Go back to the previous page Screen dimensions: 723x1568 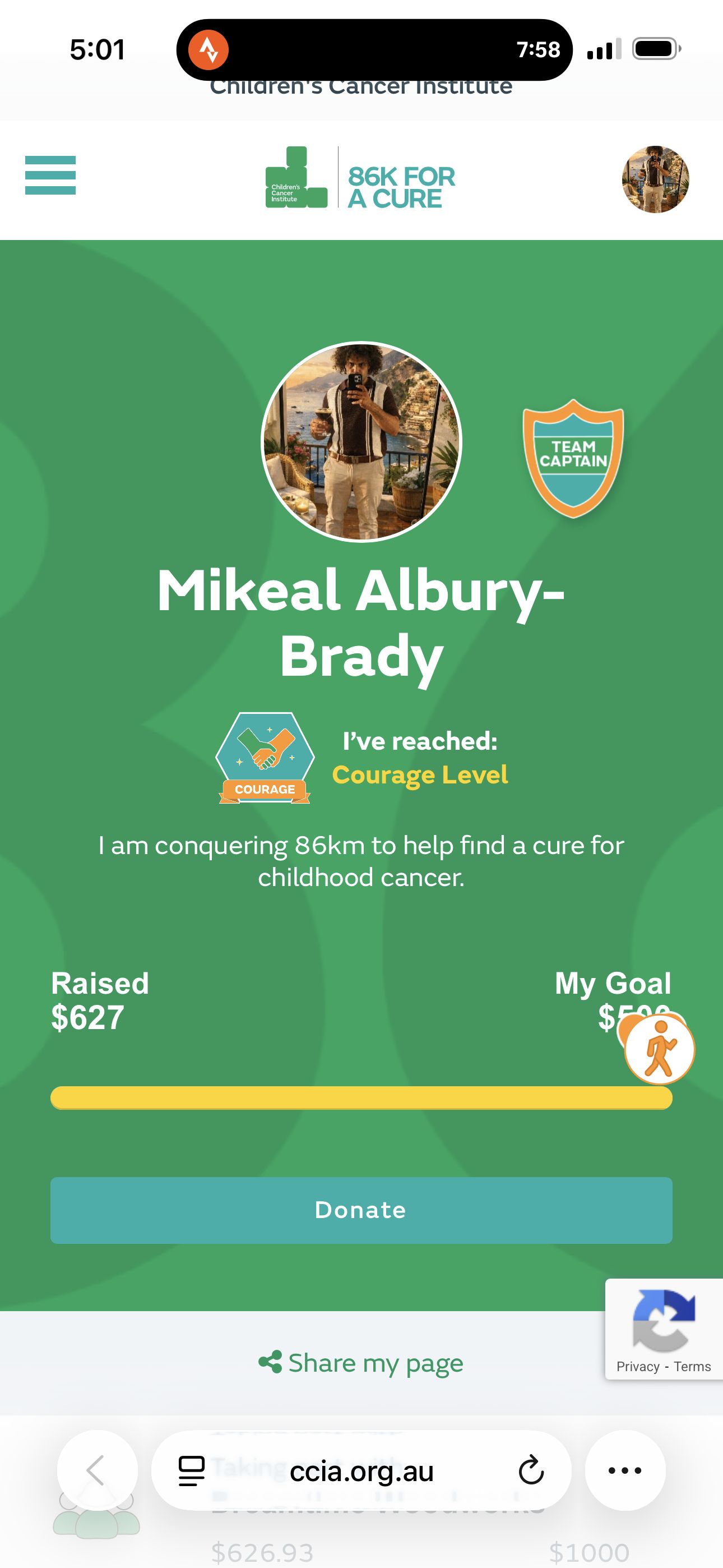[97, 1470]
